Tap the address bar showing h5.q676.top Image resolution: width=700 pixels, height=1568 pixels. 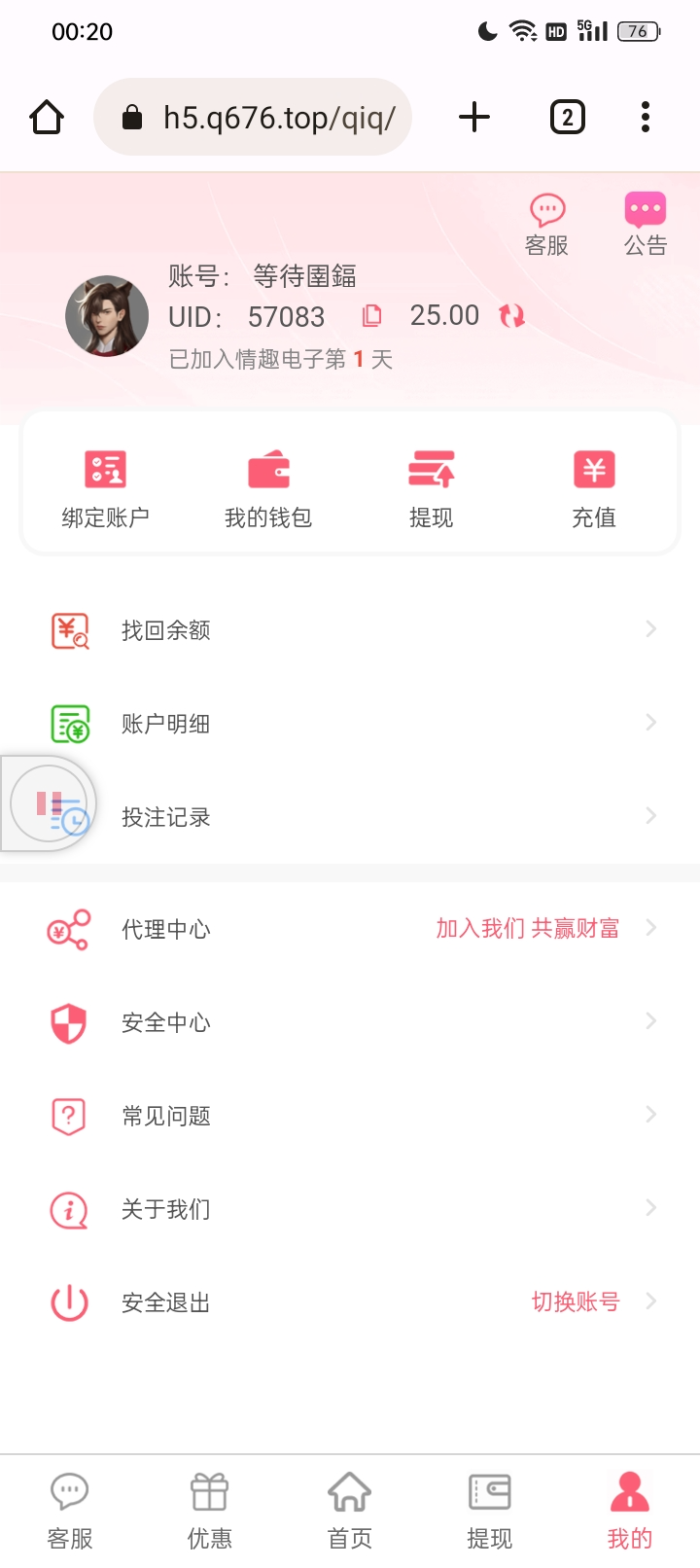(253, 117)
